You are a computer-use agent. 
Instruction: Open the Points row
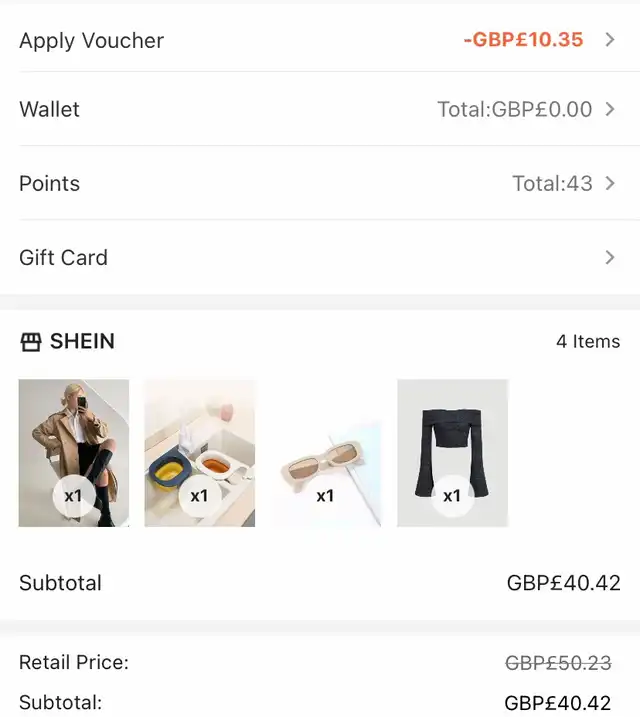pos(319,183)
